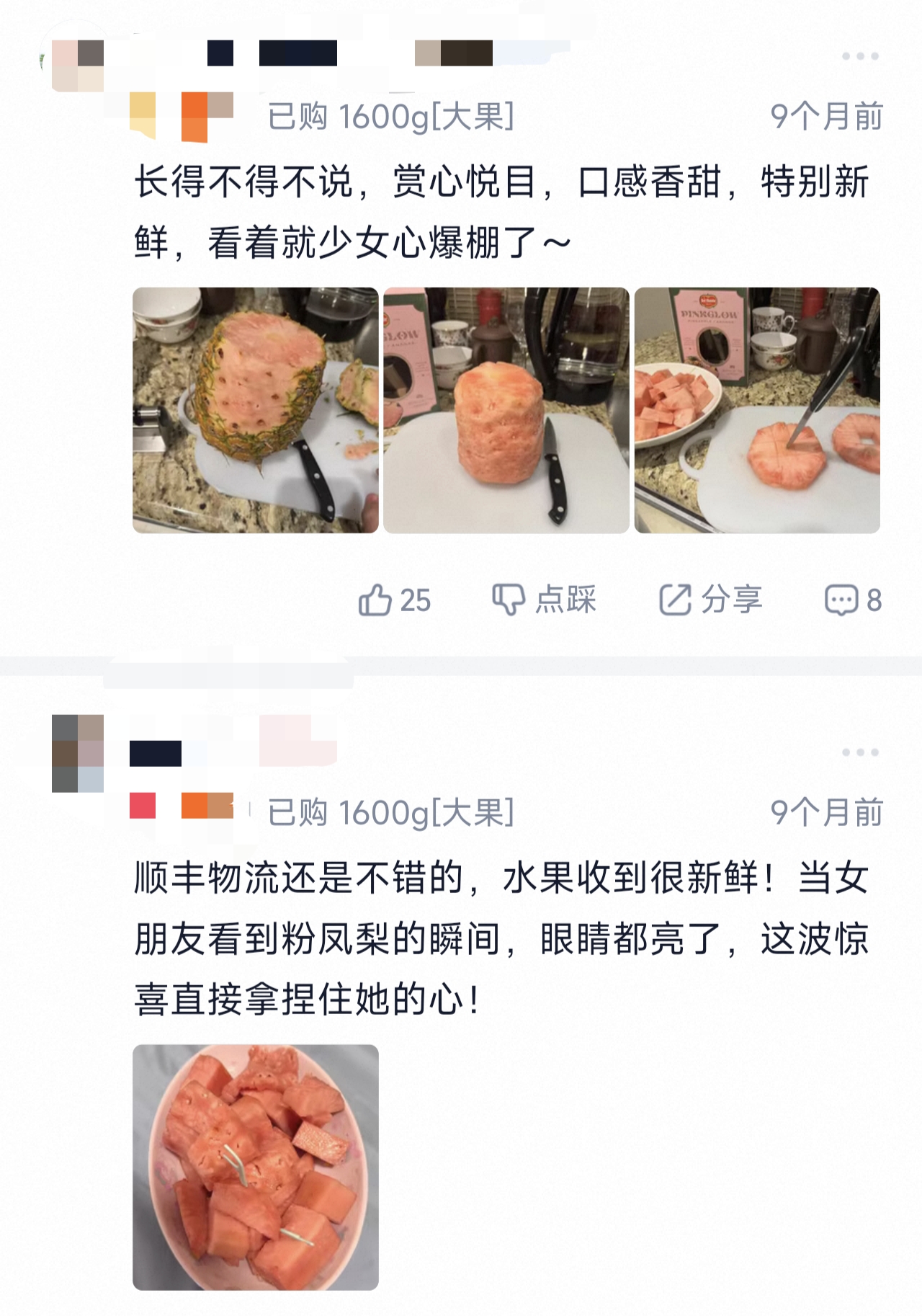Open the first reviewer's profile avatar
Viewport: 922px width, 1316px height.
pos(78,66)
